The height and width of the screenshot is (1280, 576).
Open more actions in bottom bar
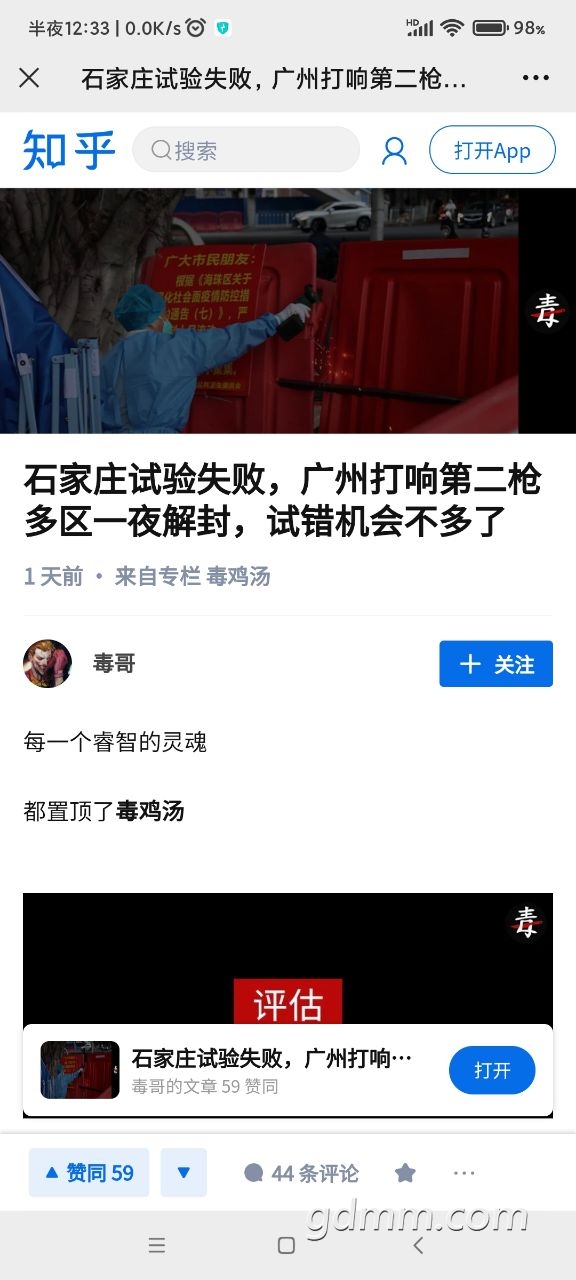(x=464, y=1173)
